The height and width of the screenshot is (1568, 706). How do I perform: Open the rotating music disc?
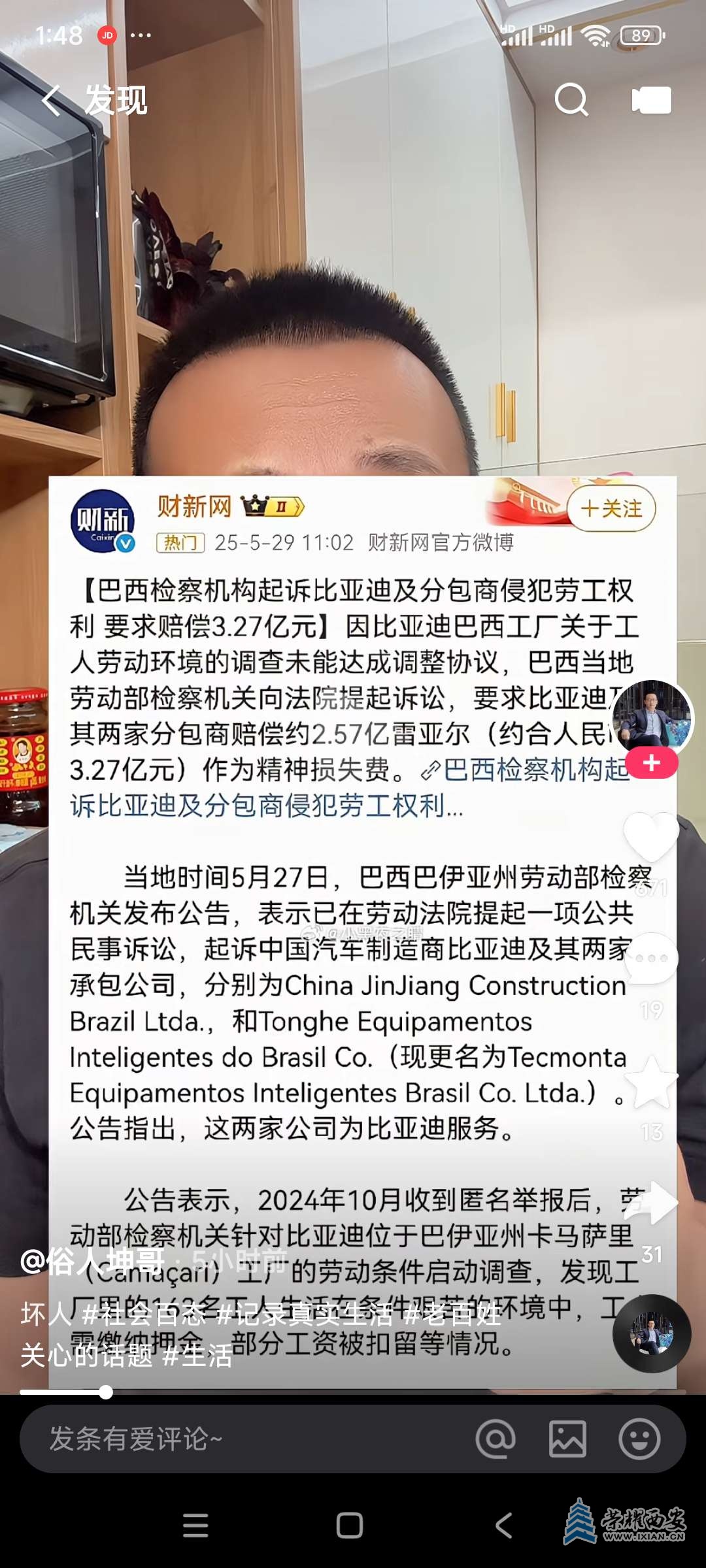pos(652,1333)
